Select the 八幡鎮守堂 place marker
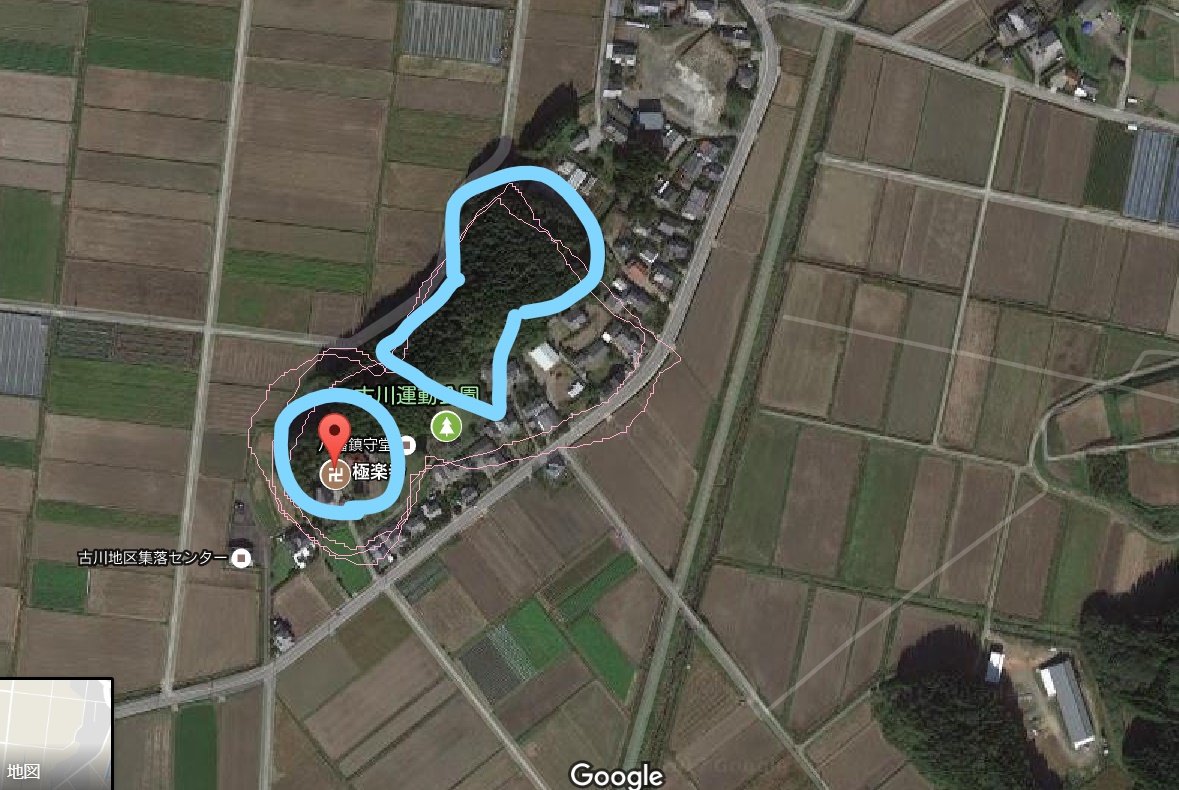 point(407,444)
